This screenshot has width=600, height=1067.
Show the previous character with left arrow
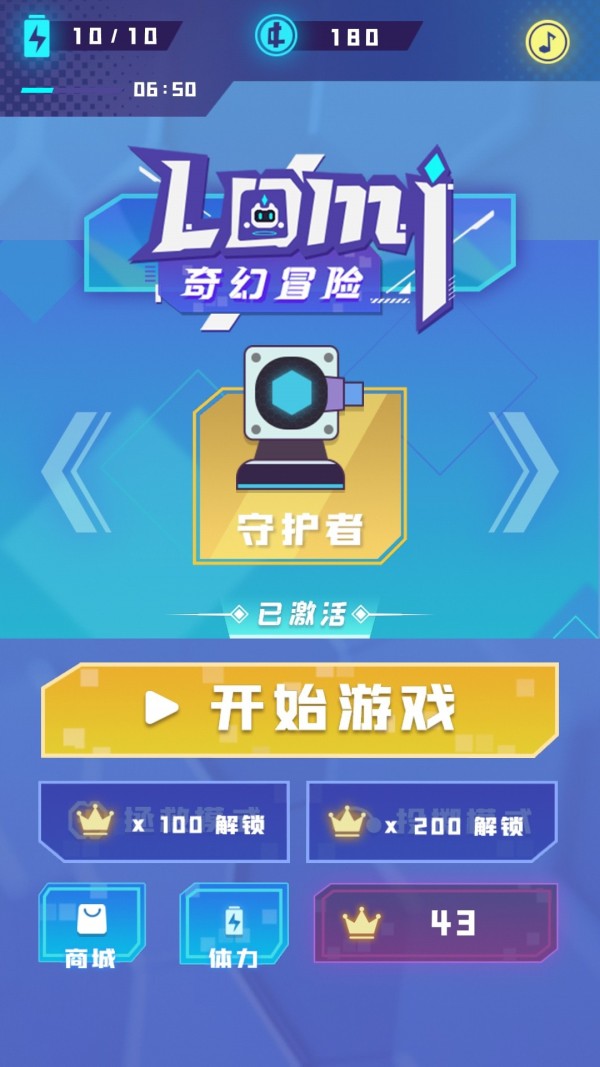click(76, 471)
